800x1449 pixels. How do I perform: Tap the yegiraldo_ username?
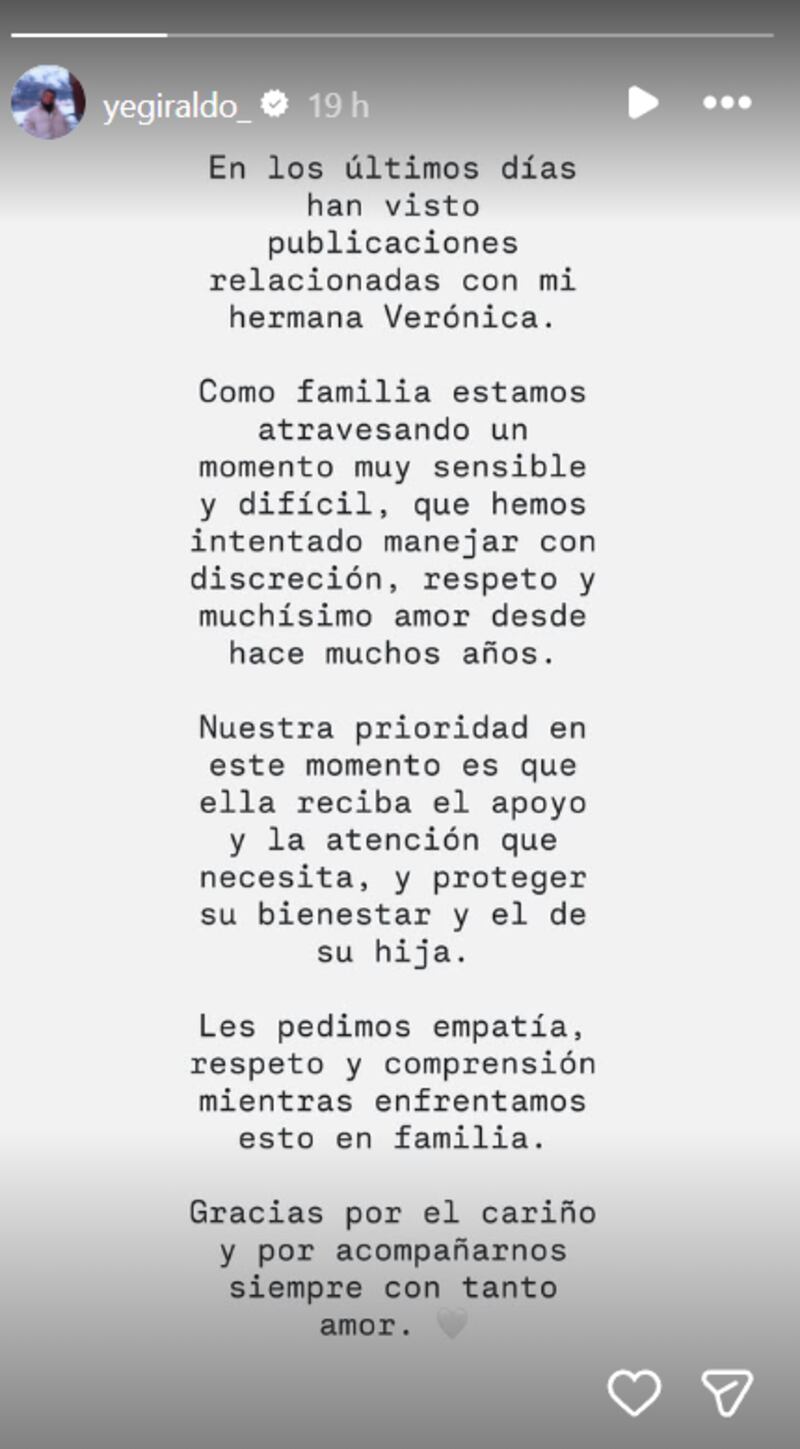click(176, 105)
